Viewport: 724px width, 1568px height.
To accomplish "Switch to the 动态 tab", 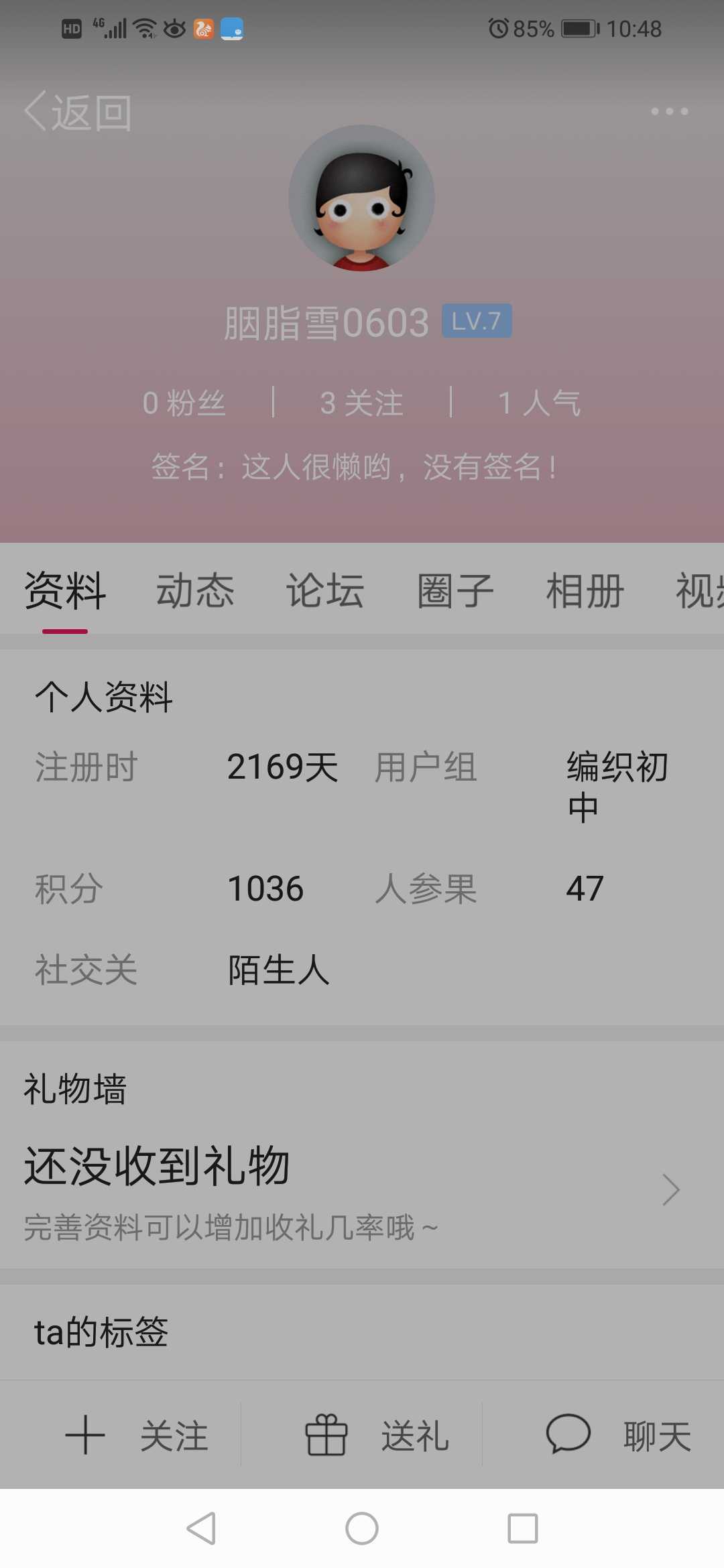I will point(195,591).
